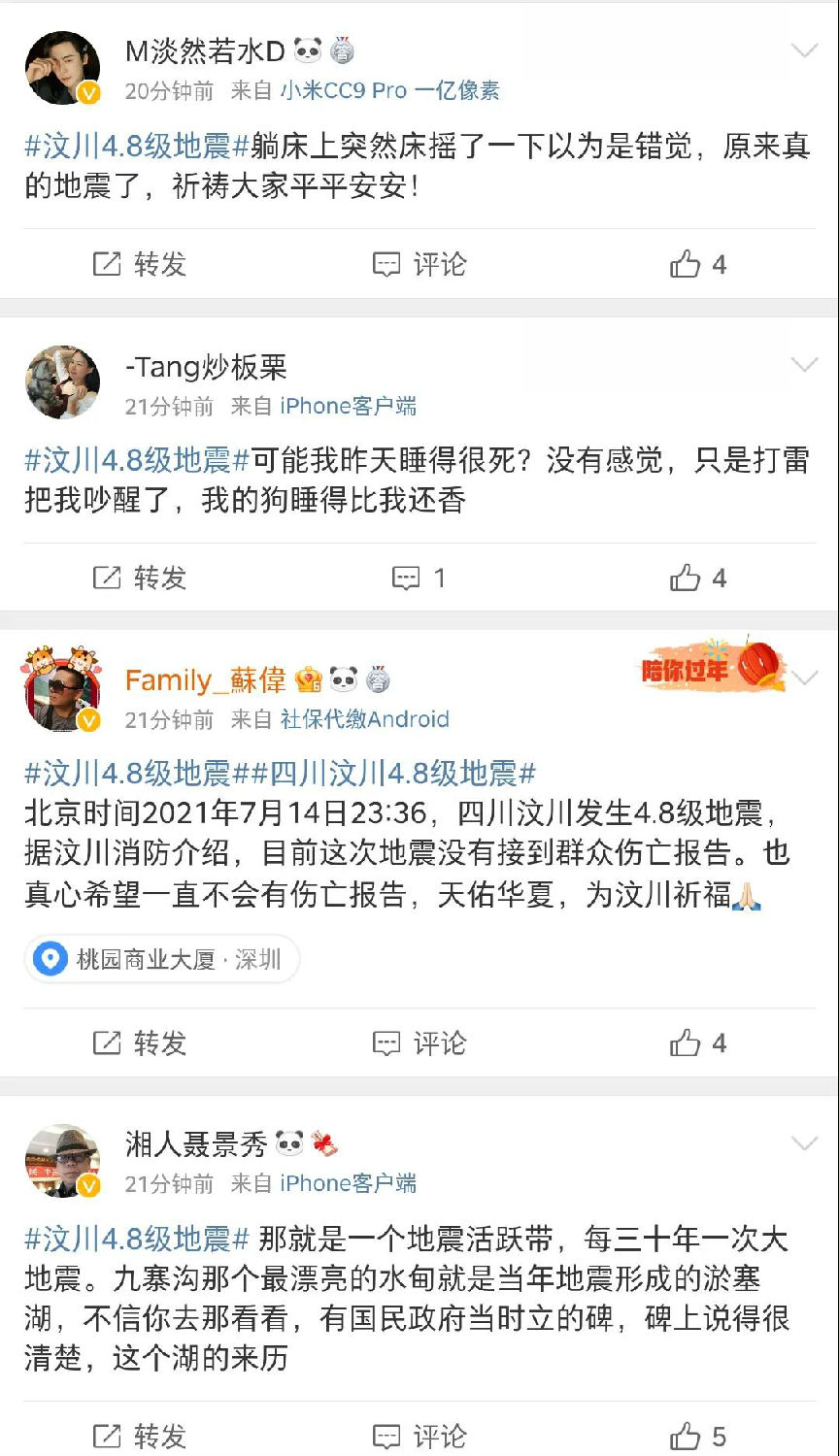
Task: Like M淡然若水D's post
Action: coord(698,264)
